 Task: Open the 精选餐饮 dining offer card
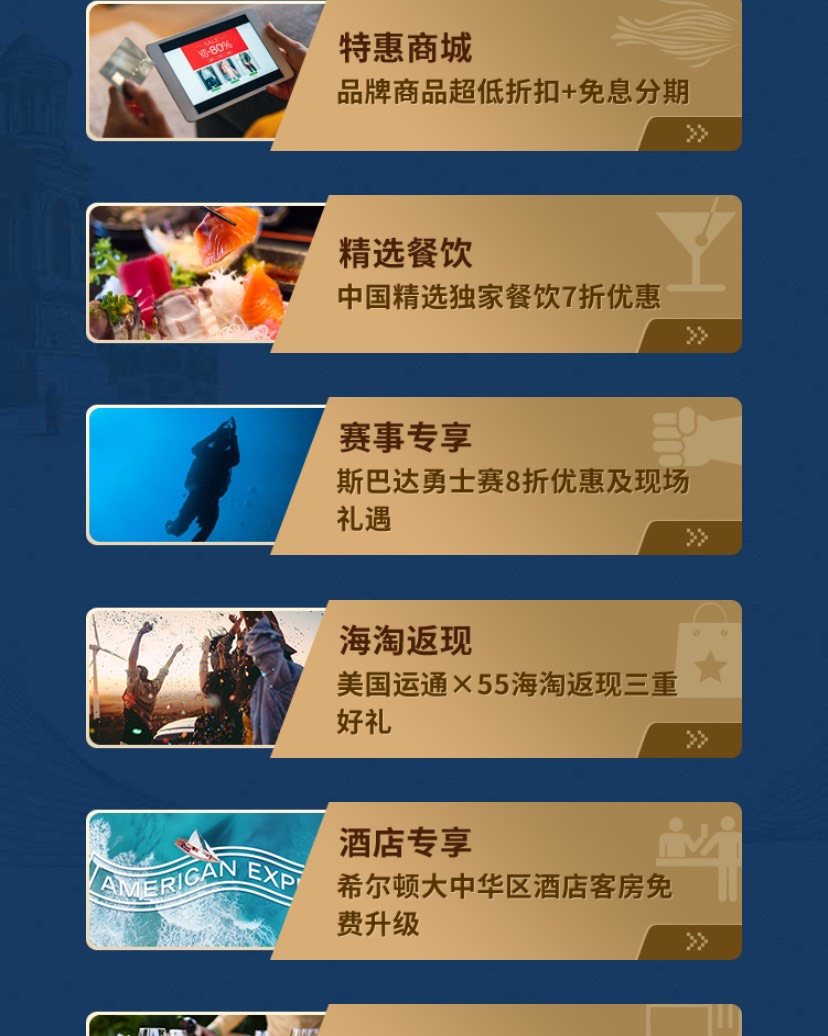pos(414,275)
